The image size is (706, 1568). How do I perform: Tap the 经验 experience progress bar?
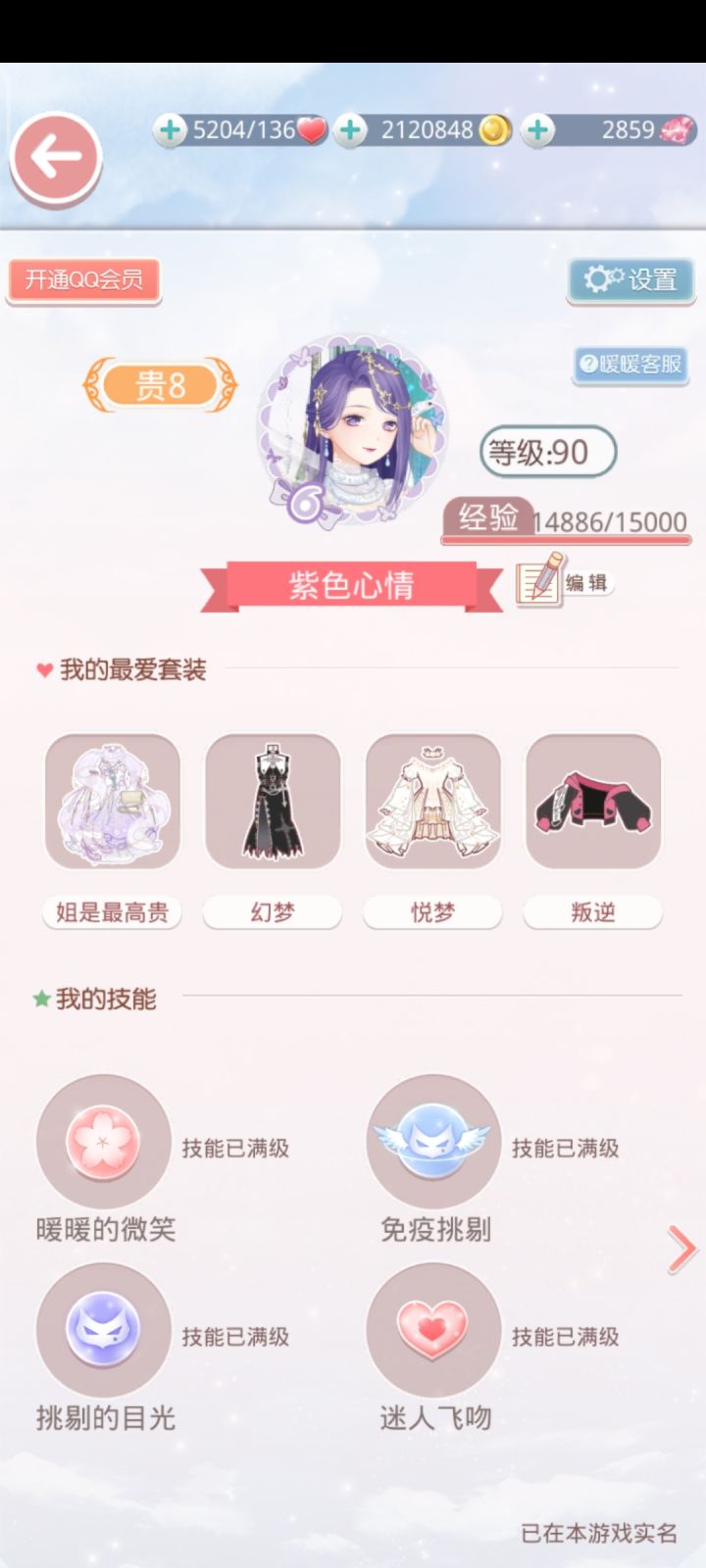[567, 519]
